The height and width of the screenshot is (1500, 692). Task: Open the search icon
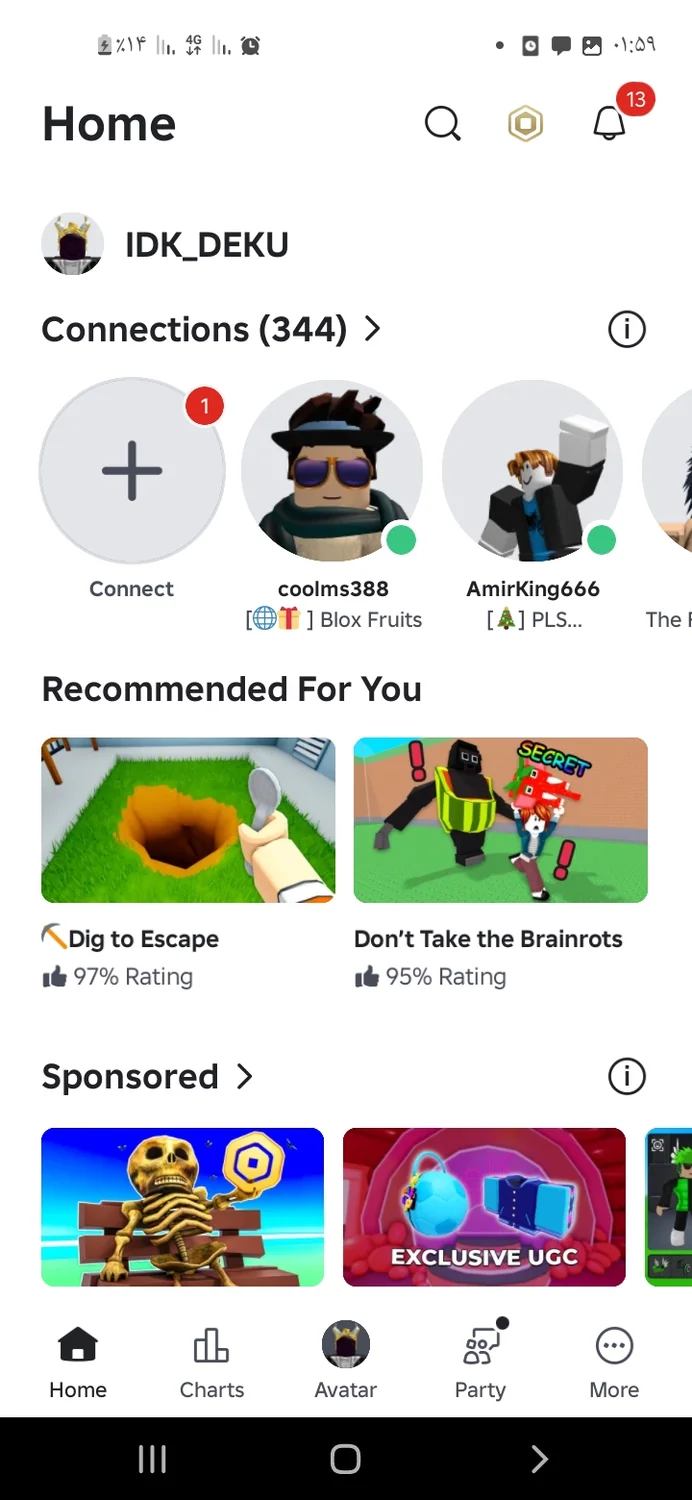[x=442, y=124]
